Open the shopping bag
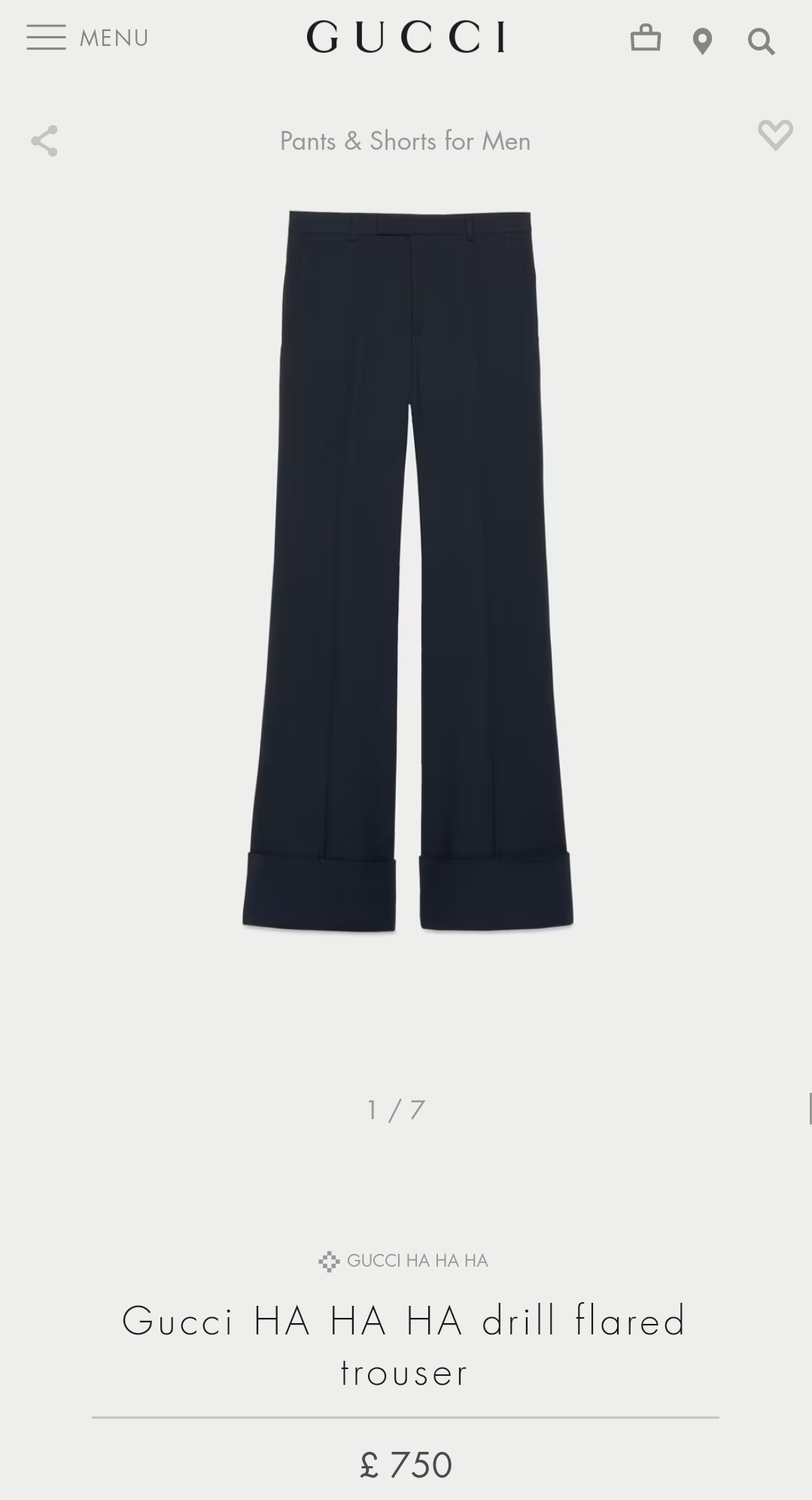812x1500 pixels. 646,38
